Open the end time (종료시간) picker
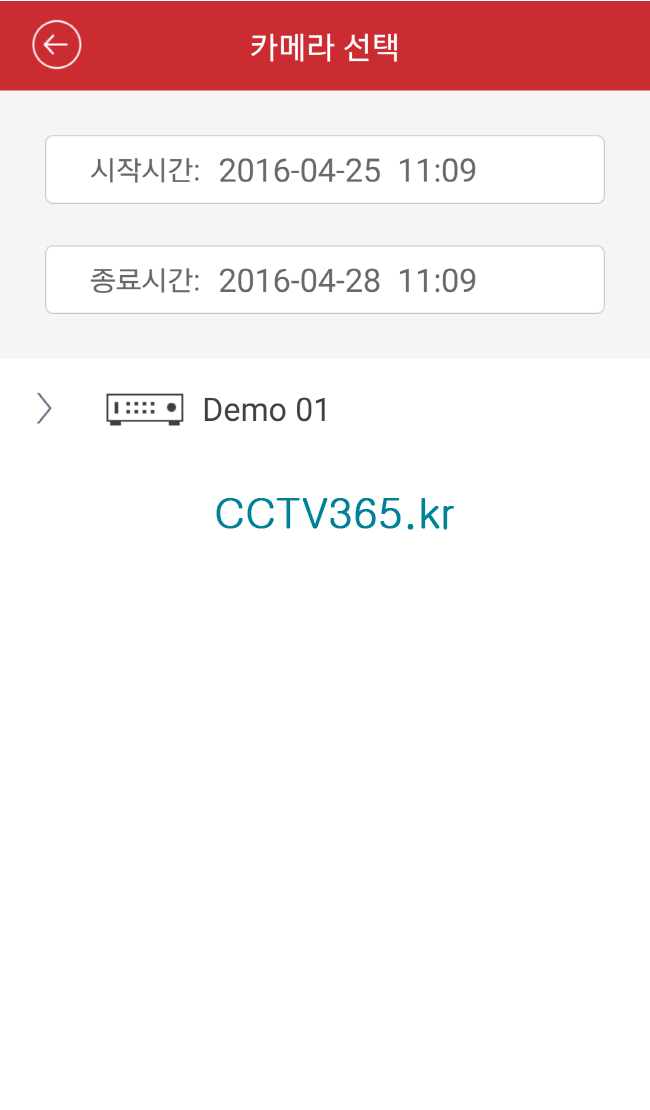 click(x=325, y=280)
